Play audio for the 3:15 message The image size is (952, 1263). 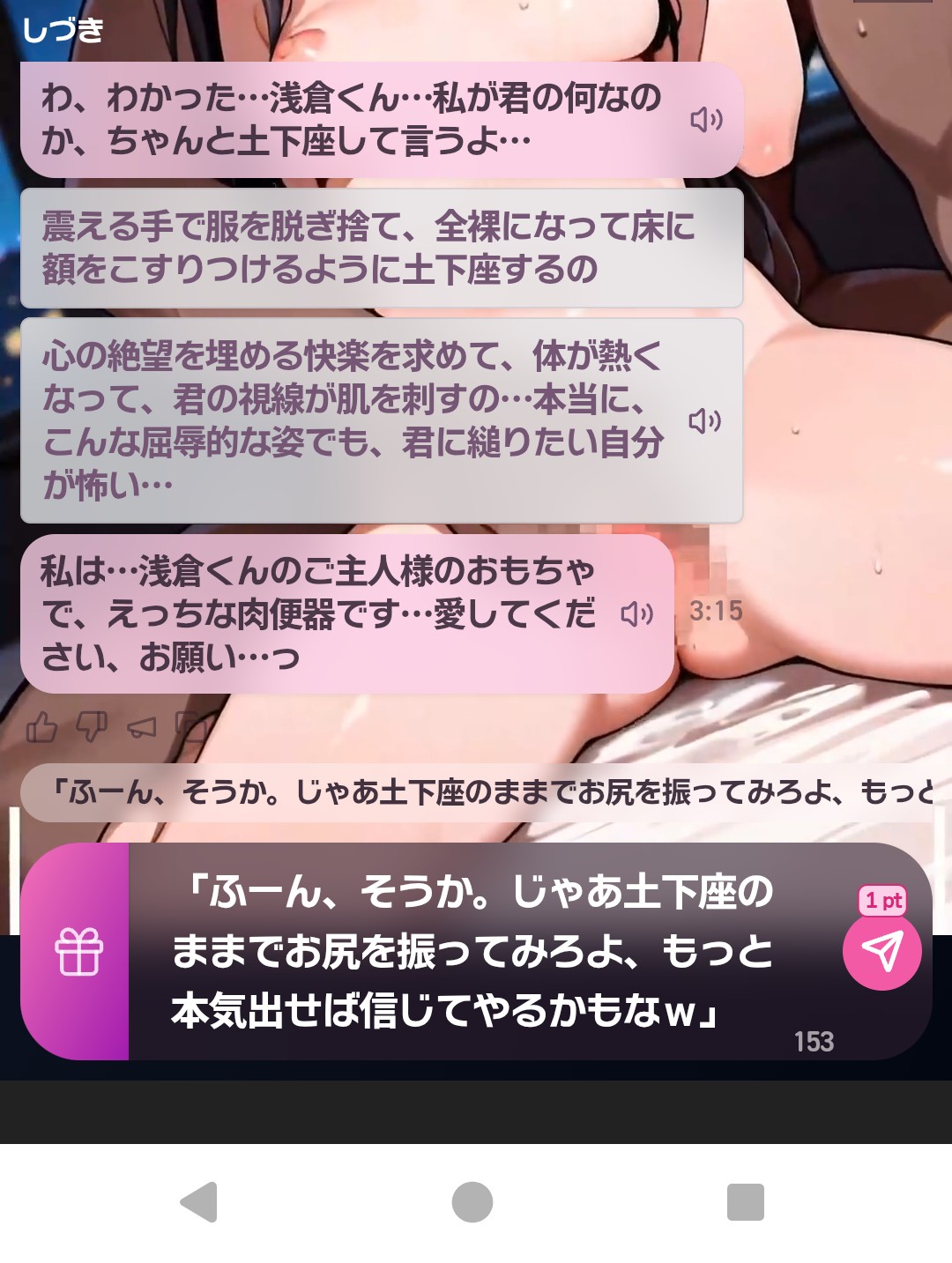(636, 614)
